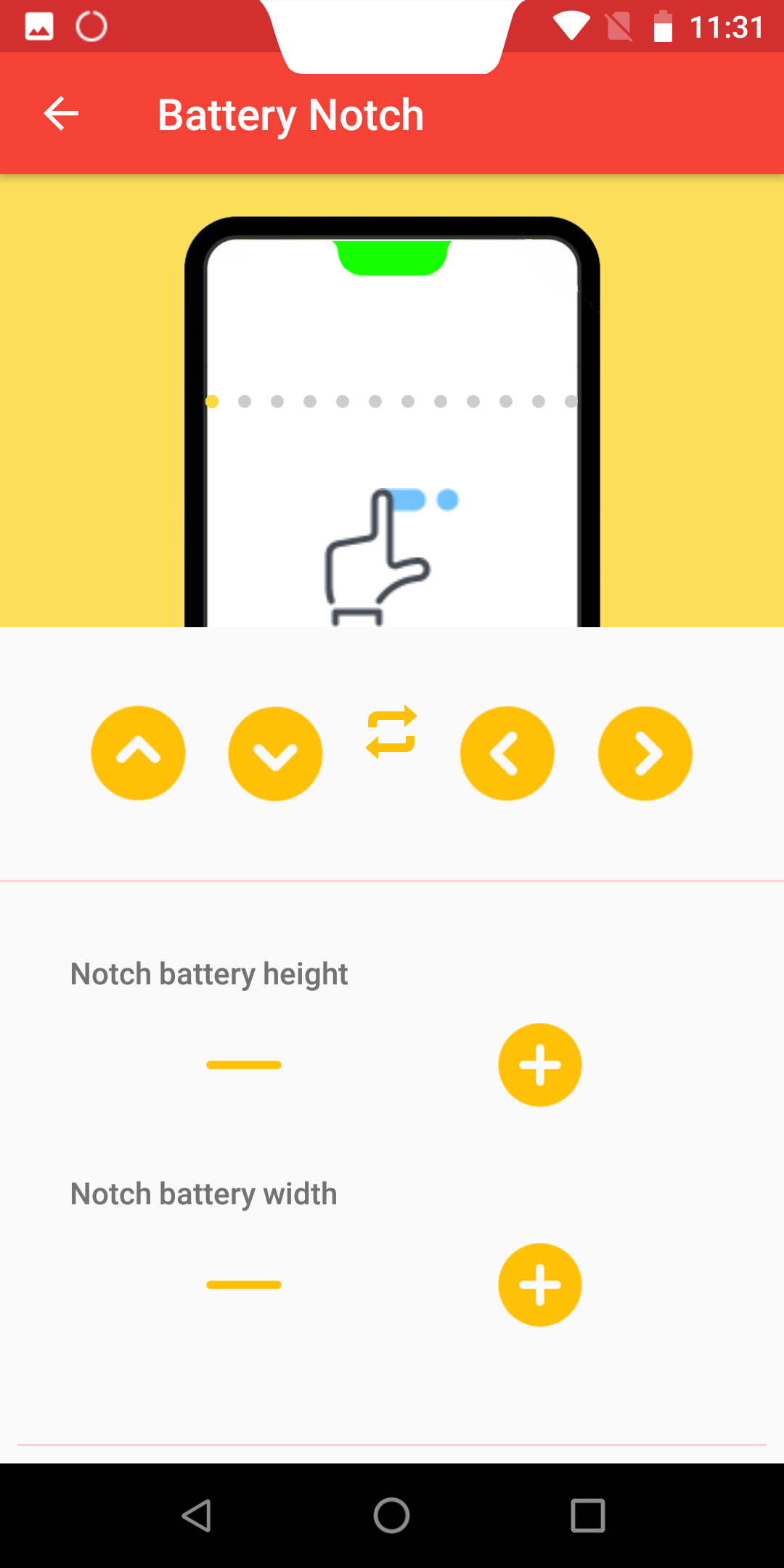Increase Notch battery width

pos(540,1285)
